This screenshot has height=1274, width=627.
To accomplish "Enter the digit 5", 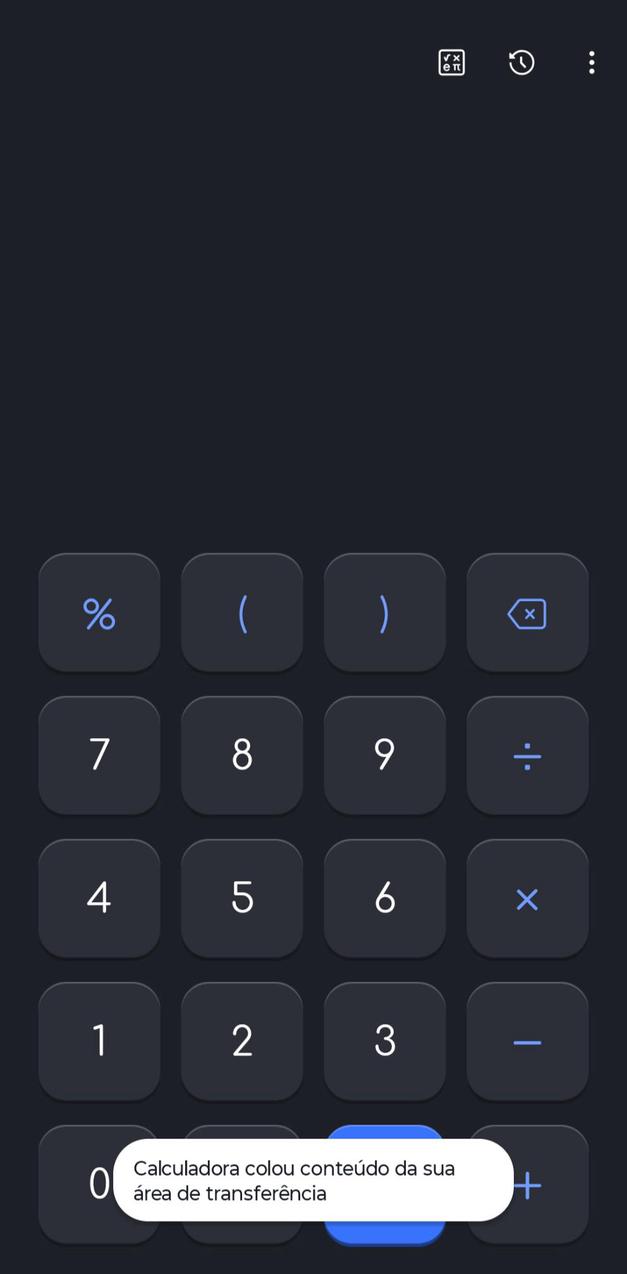I will tap(242, 898).
